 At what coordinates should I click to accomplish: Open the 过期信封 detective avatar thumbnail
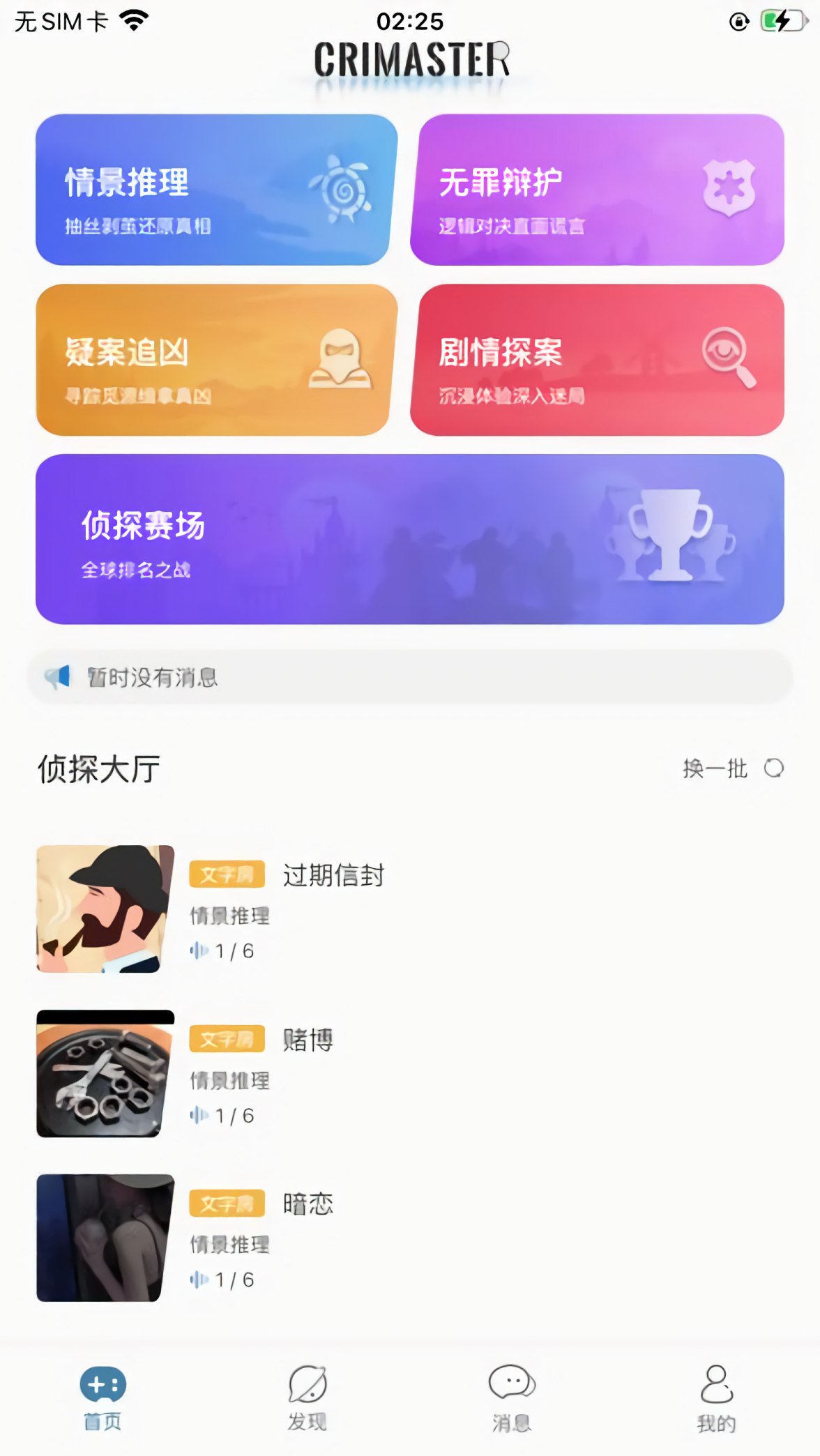coord(104,907)
